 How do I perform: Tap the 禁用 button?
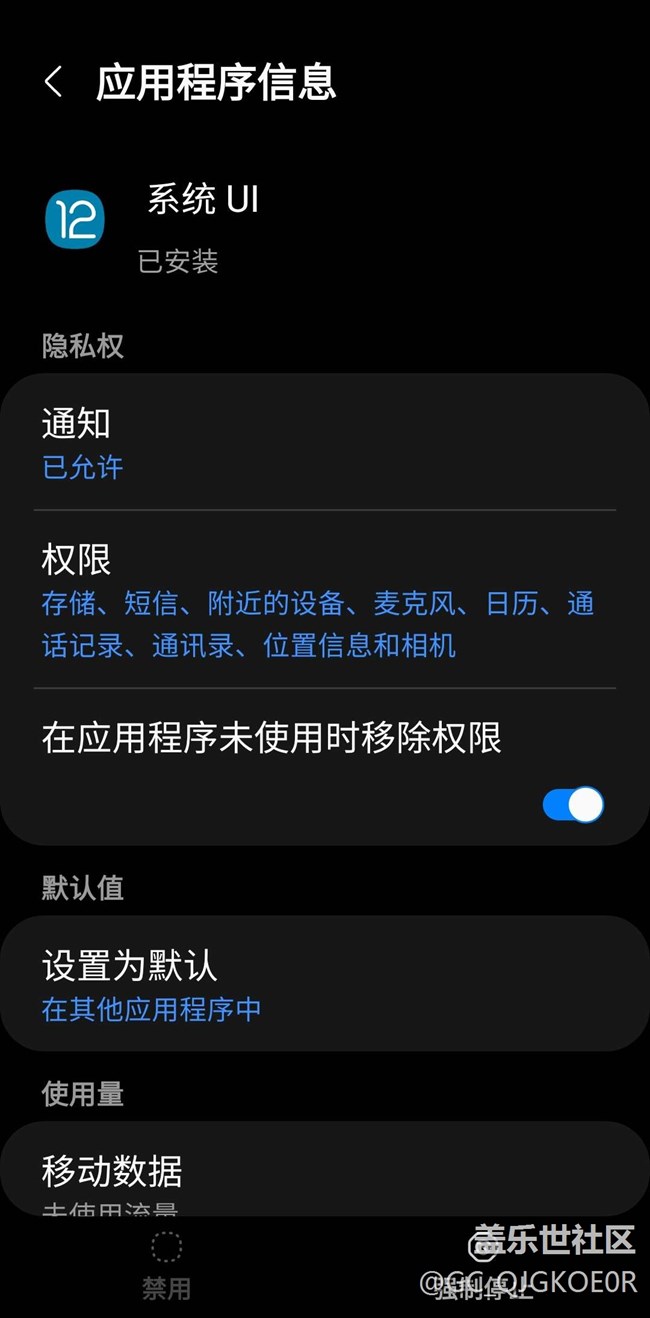166,1266
